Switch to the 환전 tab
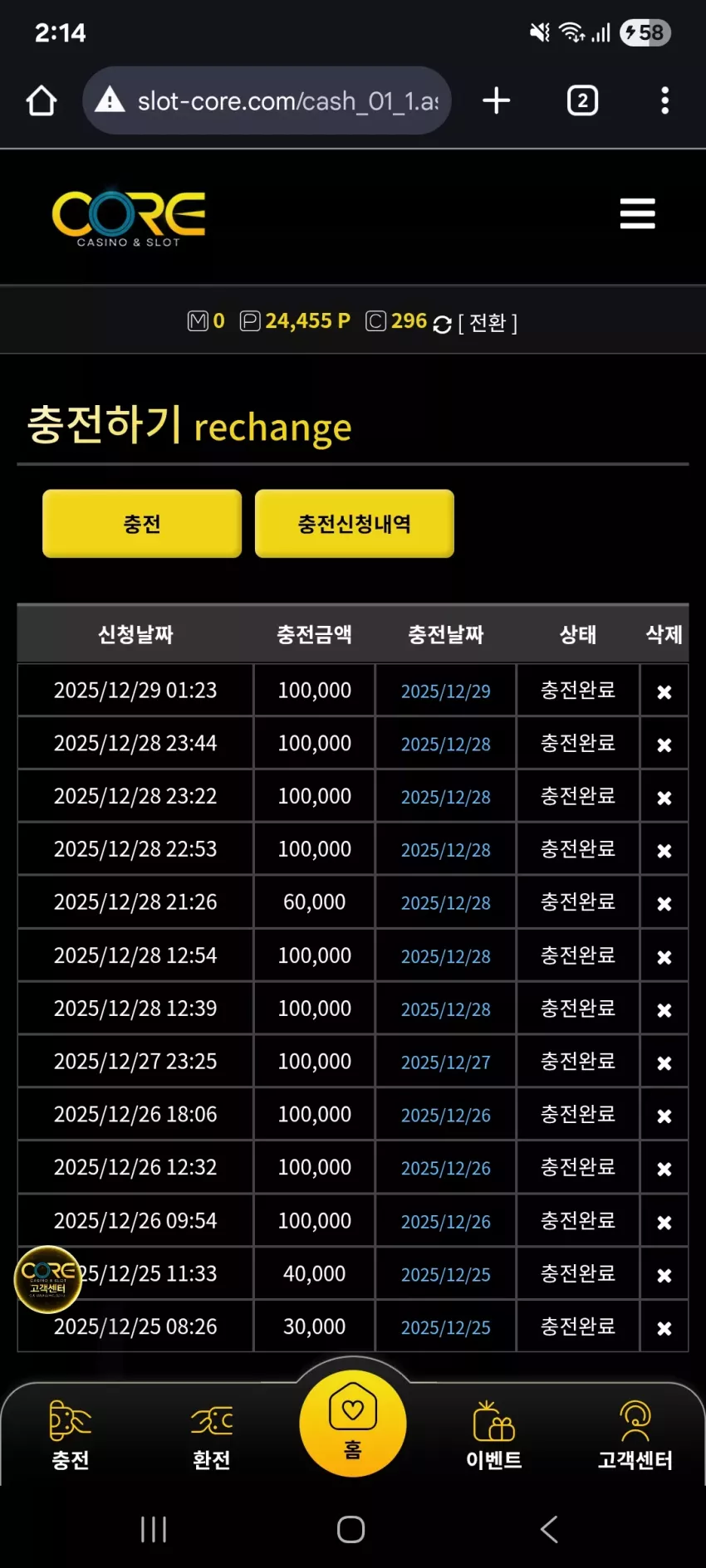The width and height of the screenshot is (706, 1568). click(212, 1435)
